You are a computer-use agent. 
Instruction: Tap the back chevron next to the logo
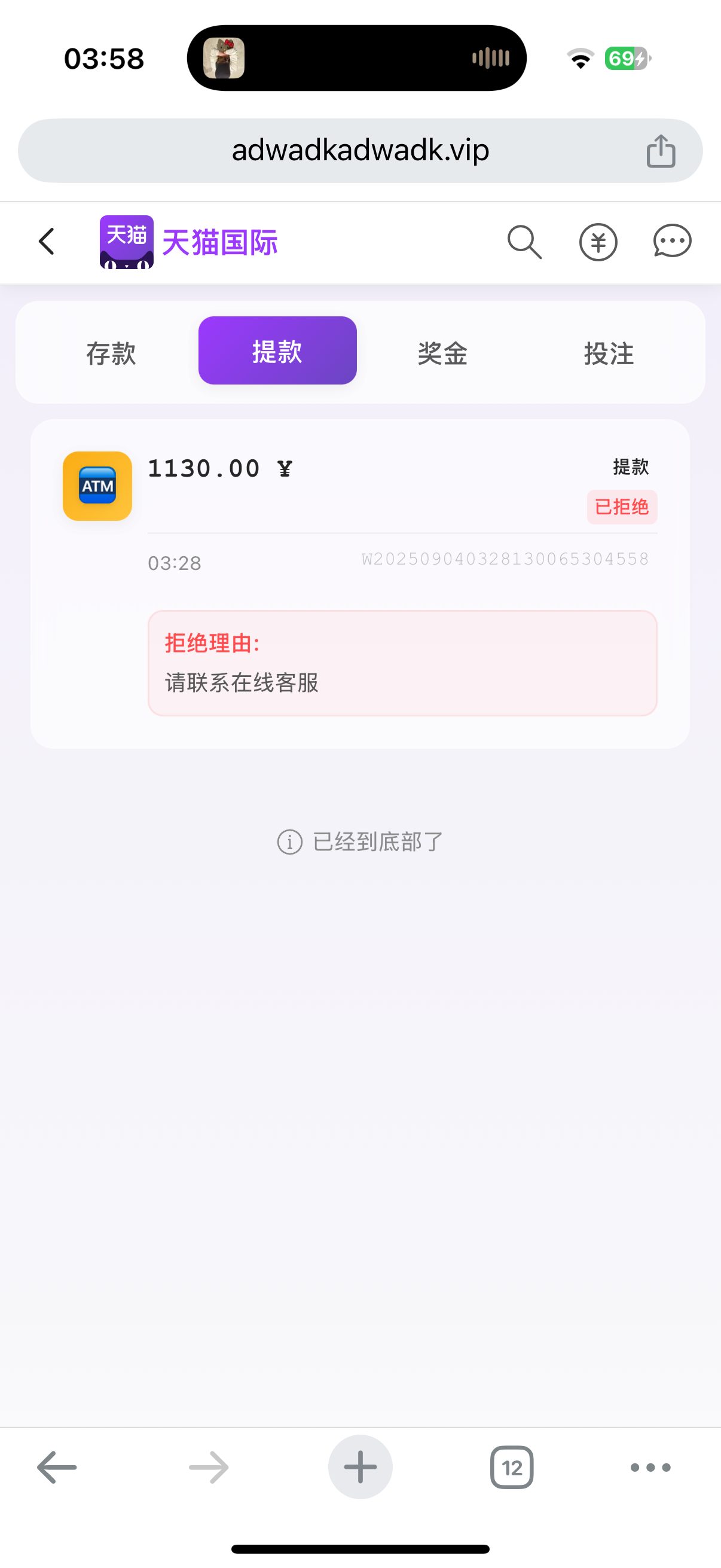(x=47, y=241)
